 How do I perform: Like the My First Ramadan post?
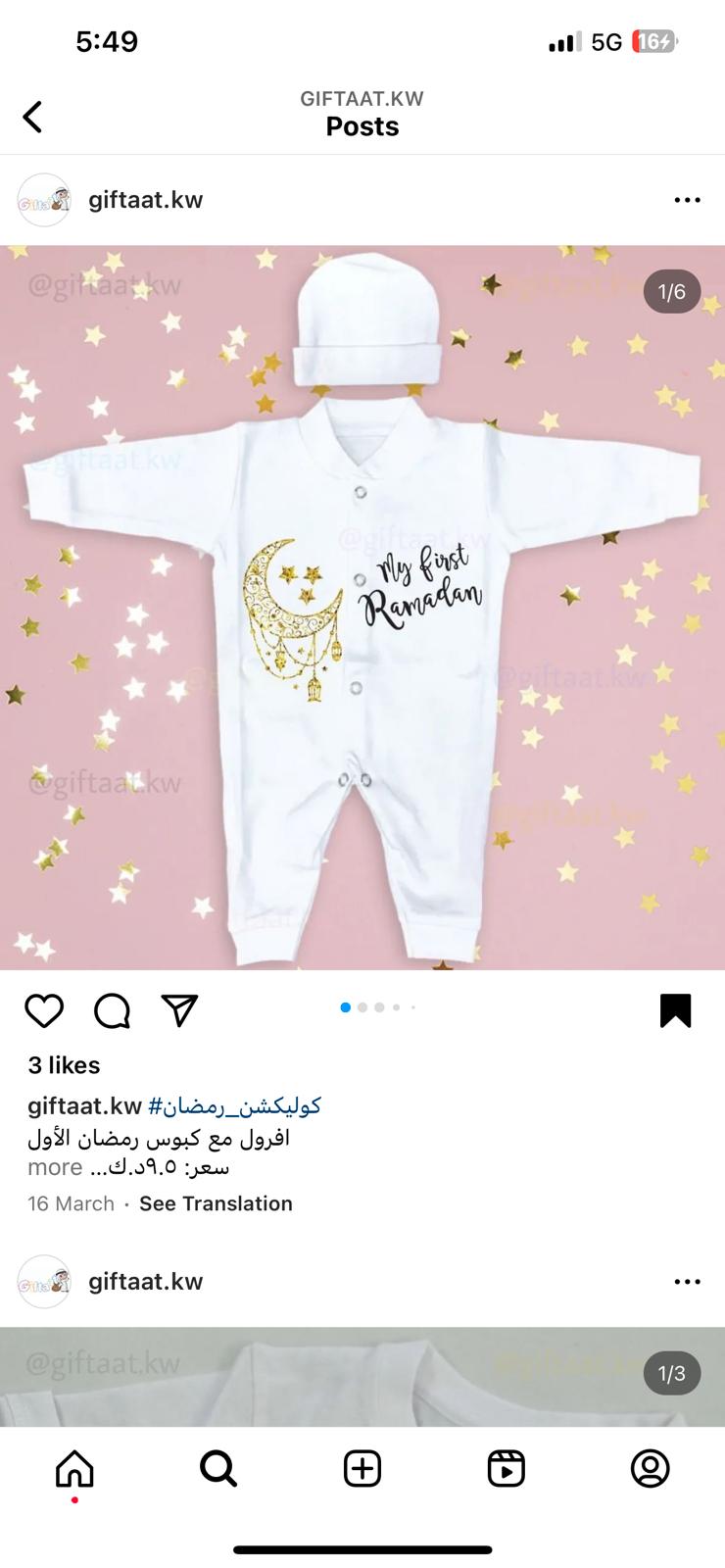click(x=44, y=1010)
